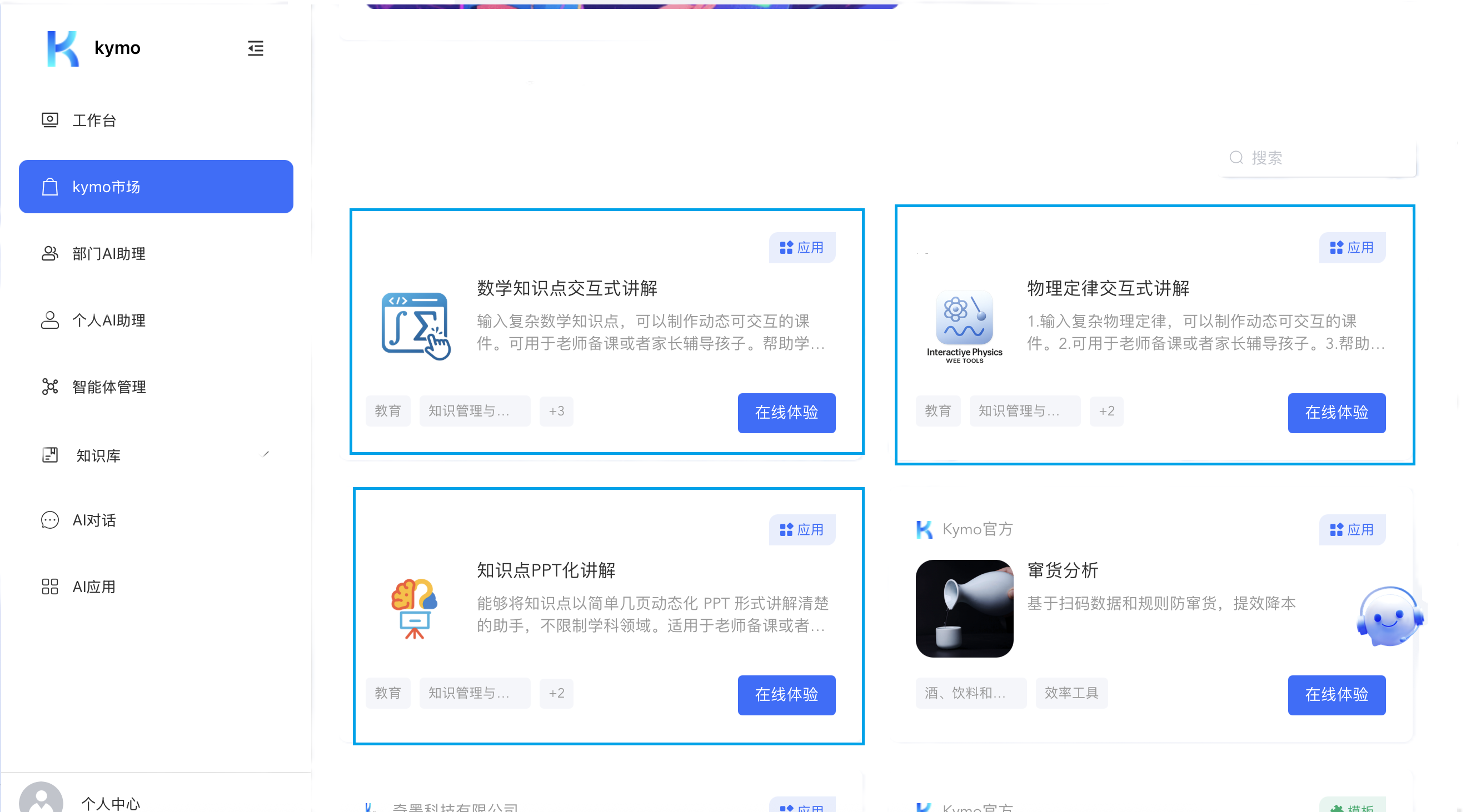Collapse the sidebar menu
Screen dimensions: 1476x812
tap(256, 48)
